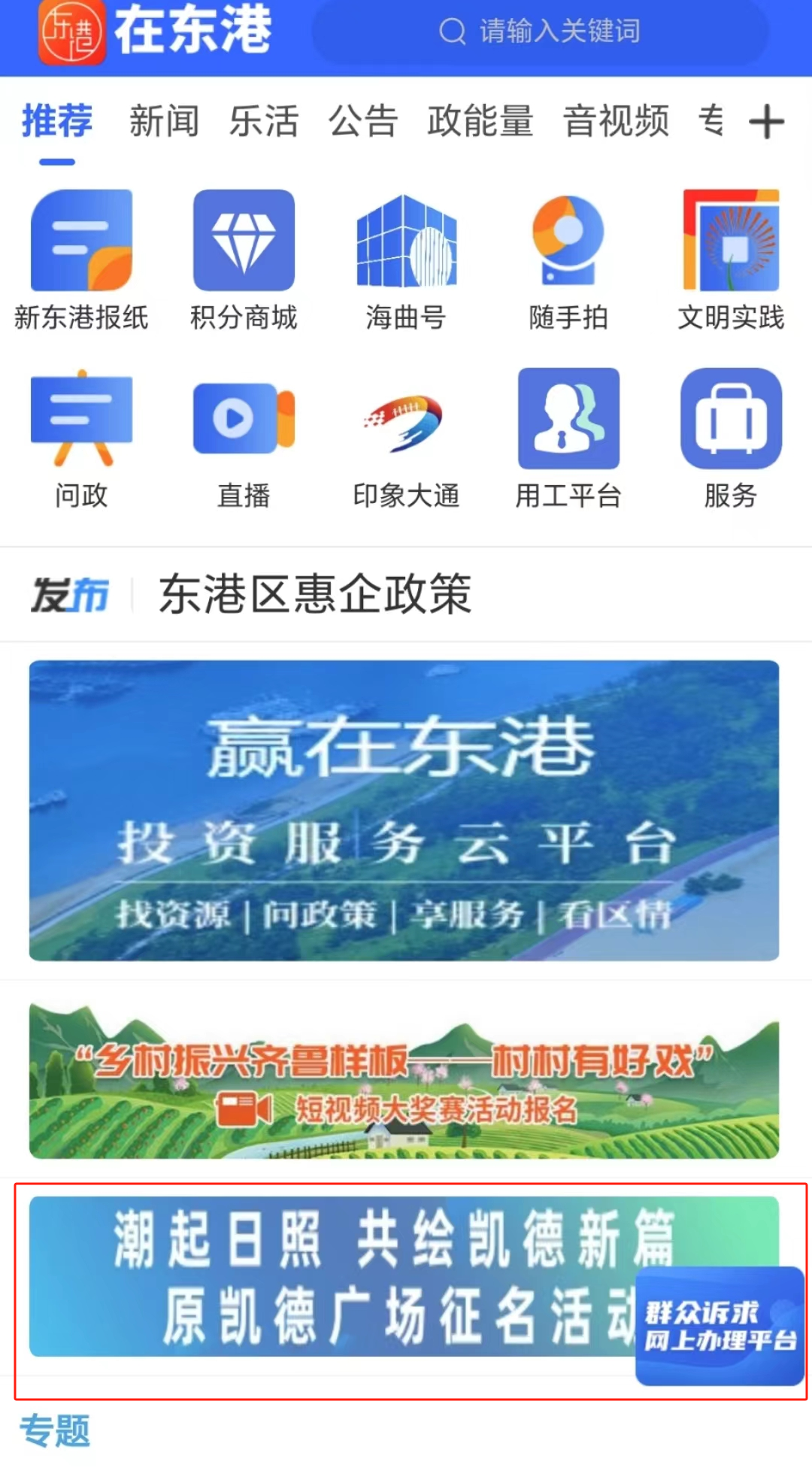Switch to the 新闻 tab
Viewport: 812px width, 1480px height.
click(164, 122)
